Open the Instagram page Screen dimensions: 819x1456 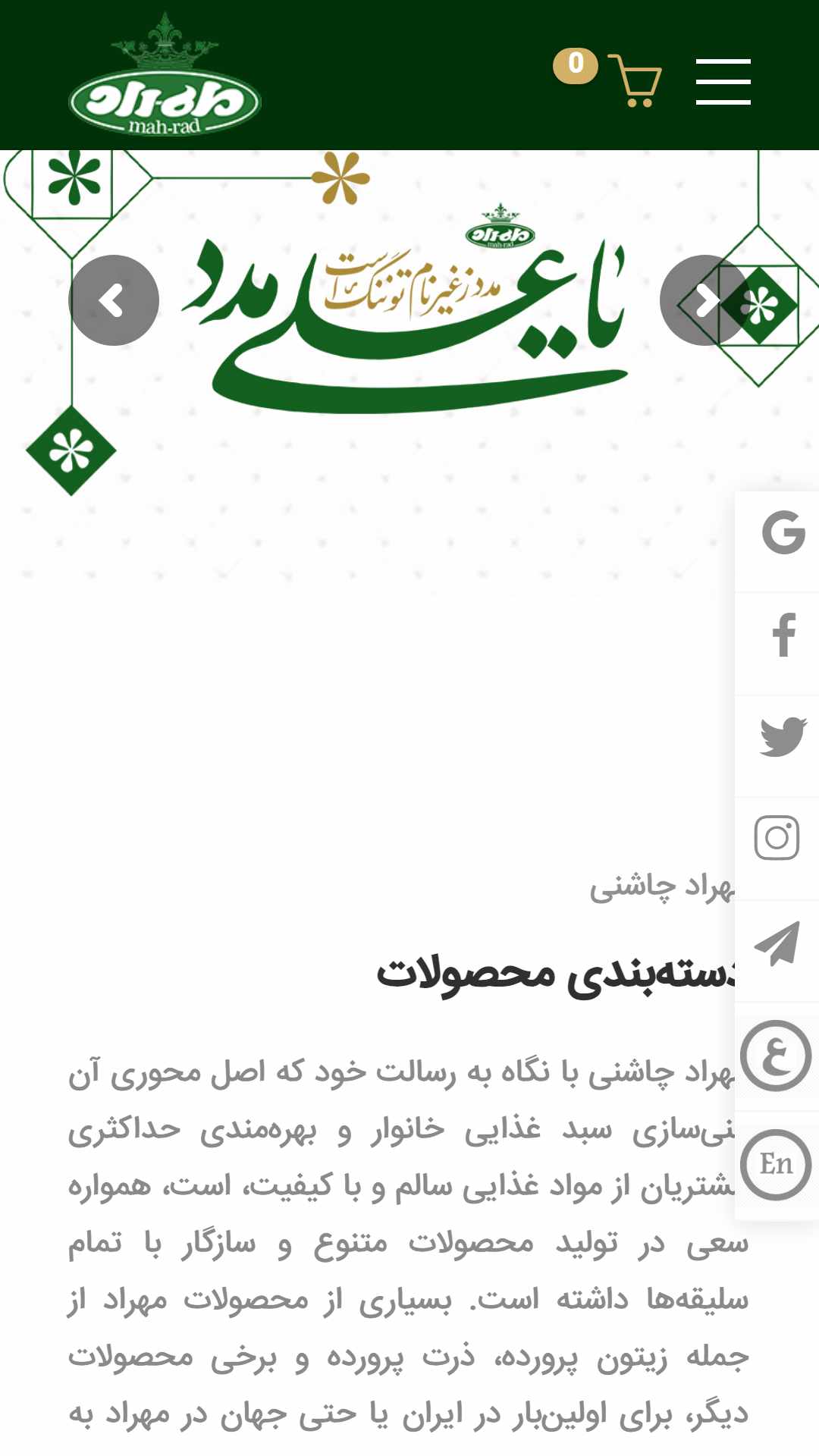777,838
